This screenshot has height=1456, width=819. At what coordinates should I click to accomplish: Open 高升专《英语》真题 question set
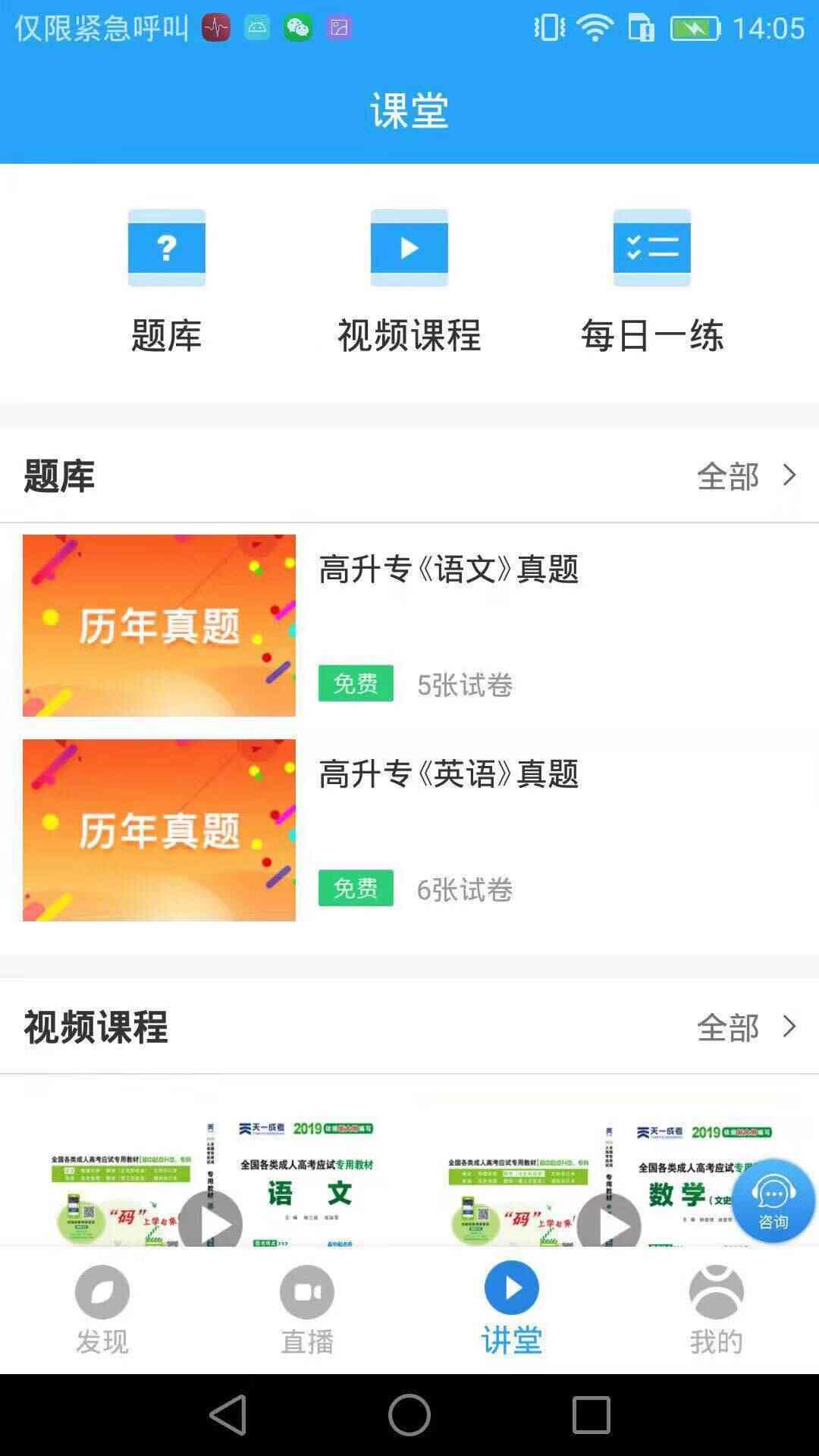click(409, 830)
